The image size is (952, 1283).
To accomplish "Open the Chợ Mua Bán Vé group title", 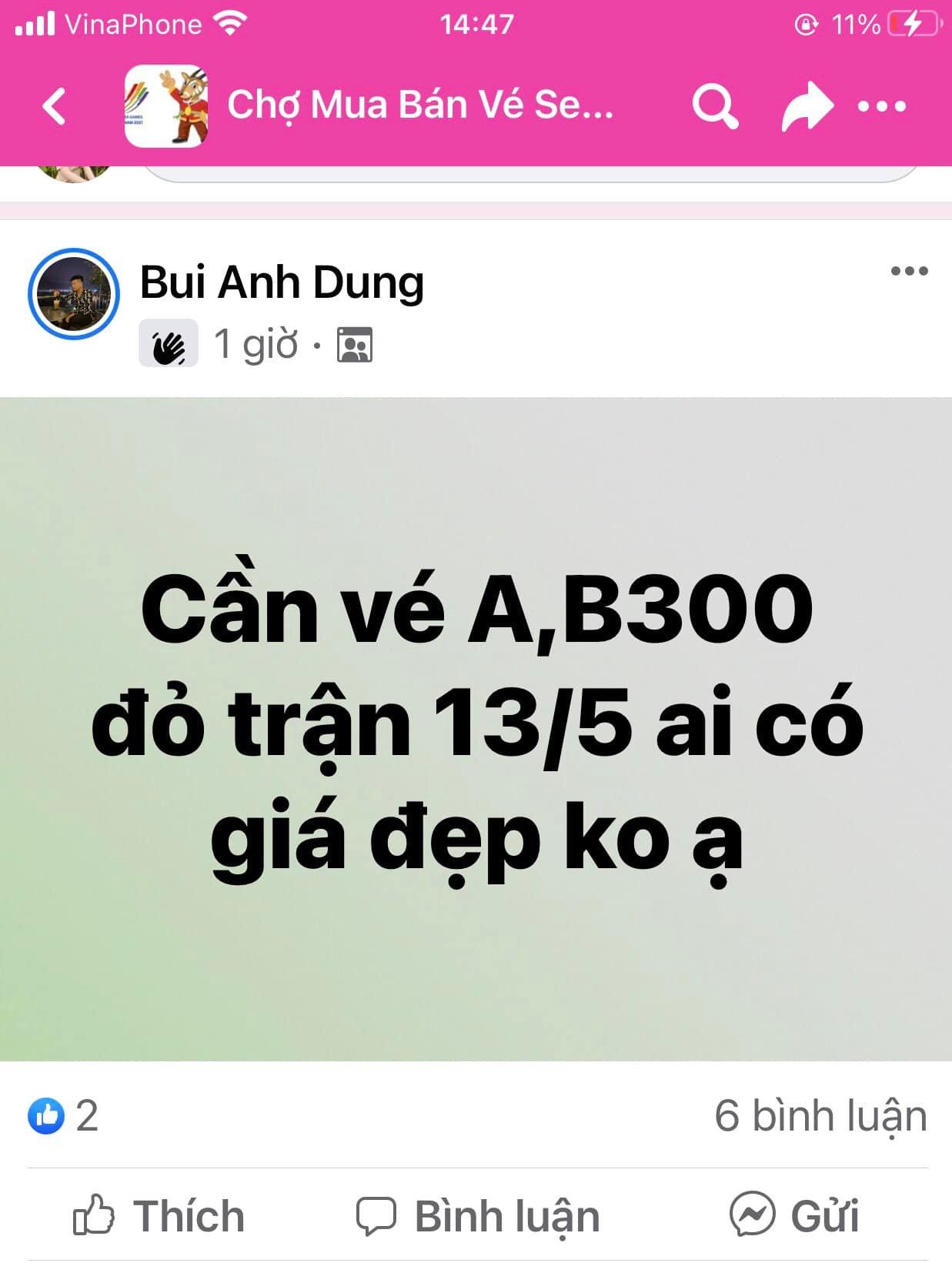I will click(x=419, y=105).
